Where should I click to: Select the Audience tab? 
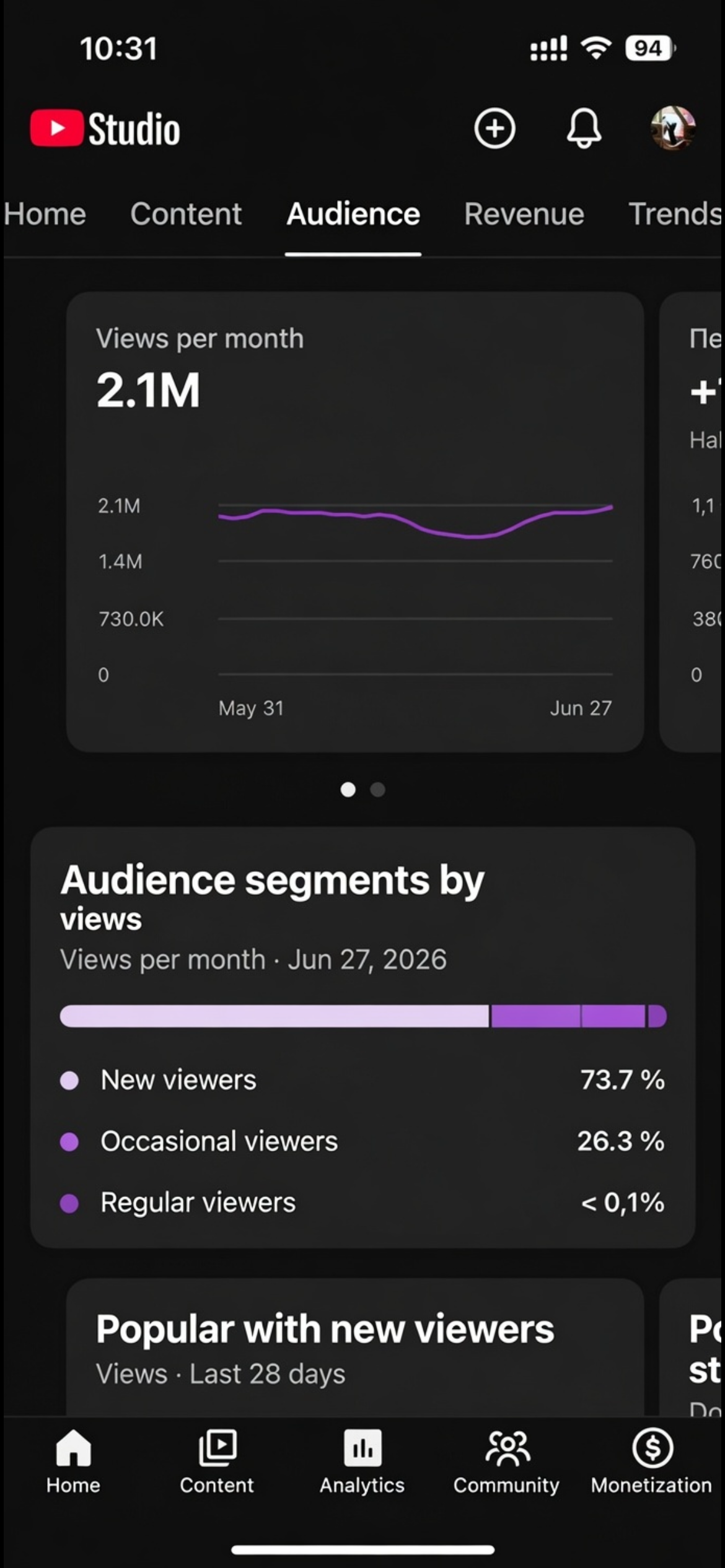tap(353, 214)
